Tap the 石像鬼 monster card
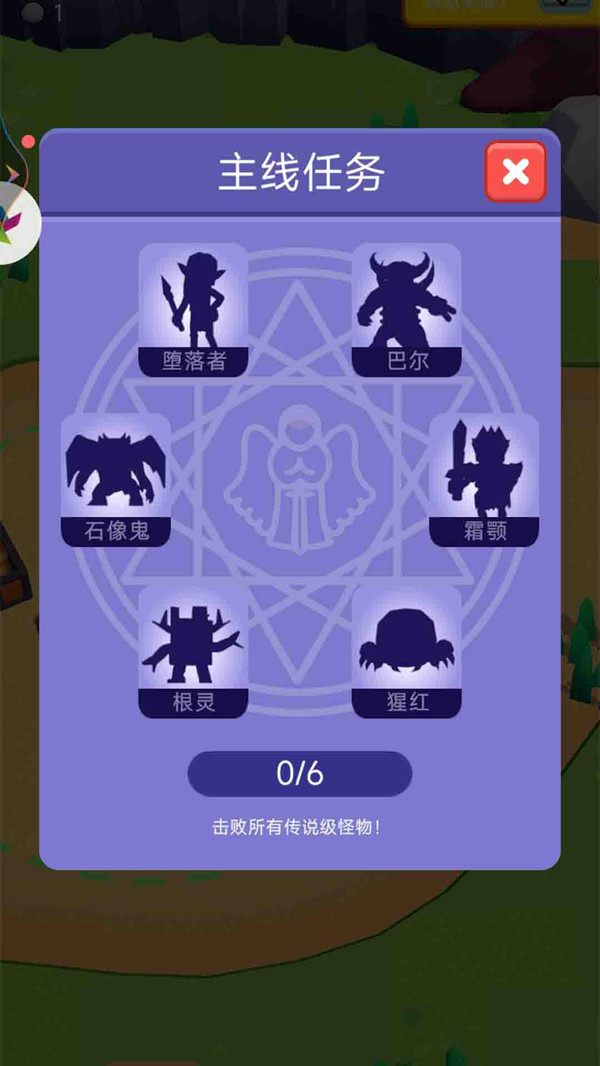The height and width of the screenshot is (1066, 600). click(116, 480)
